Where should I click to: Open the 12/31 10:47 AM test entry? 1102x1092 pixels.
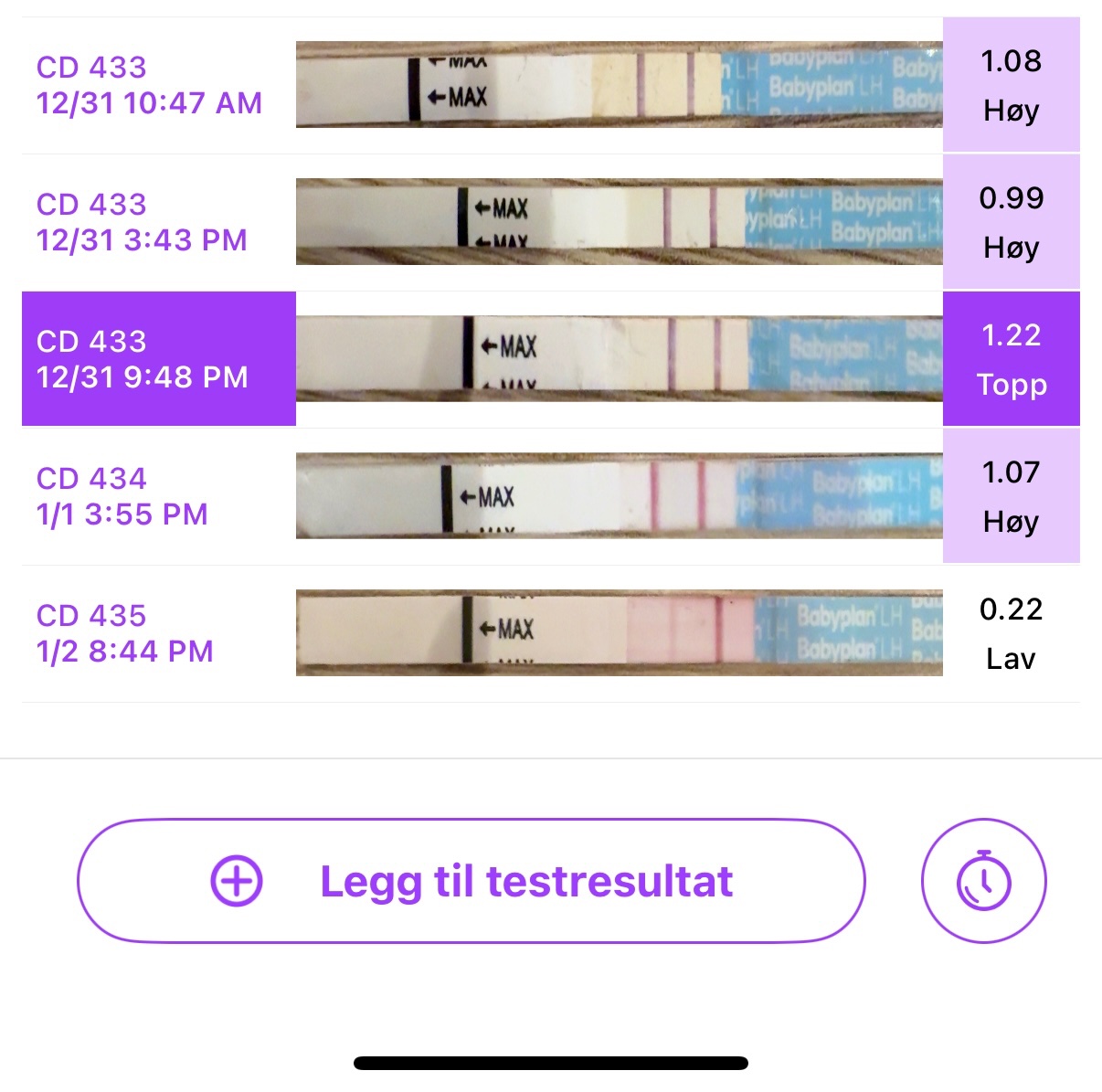coord(149,85)
